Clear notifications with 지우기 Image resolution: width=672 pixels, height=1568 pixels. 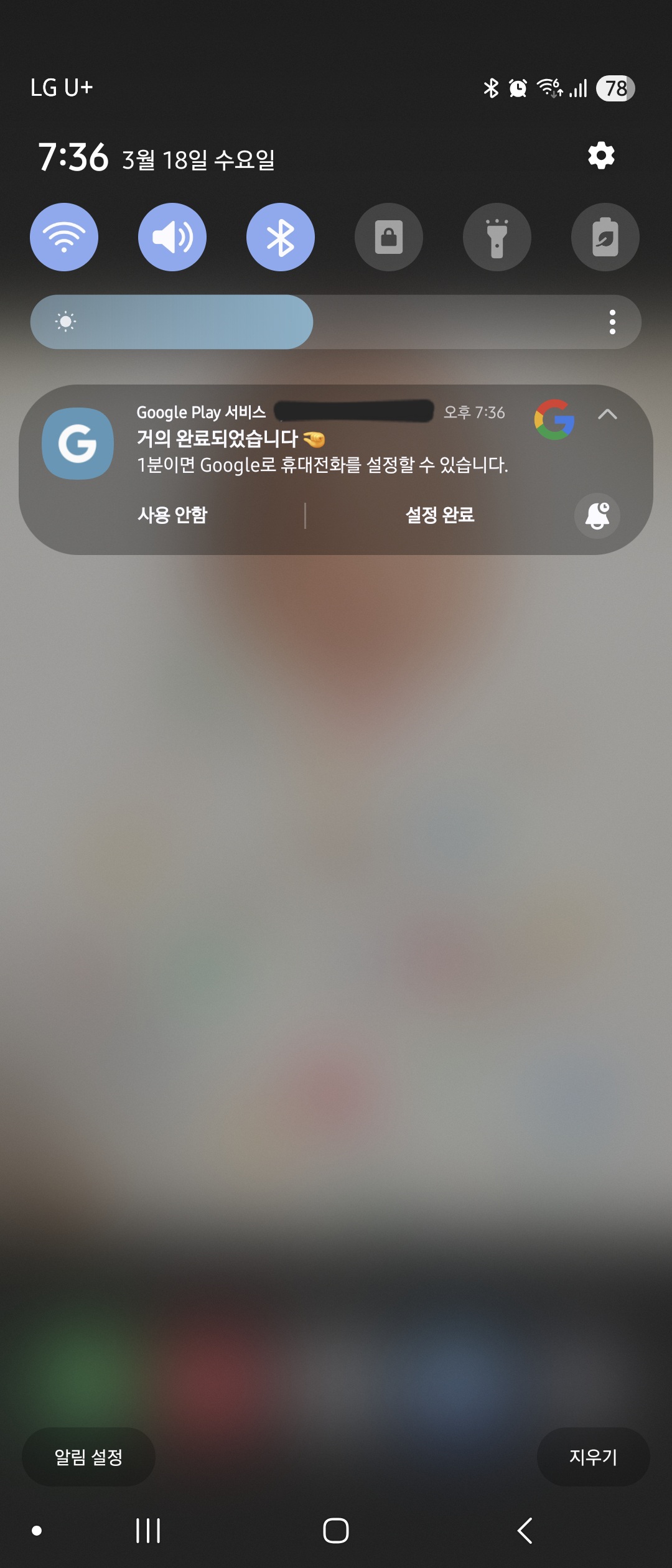pos(593,1457)
